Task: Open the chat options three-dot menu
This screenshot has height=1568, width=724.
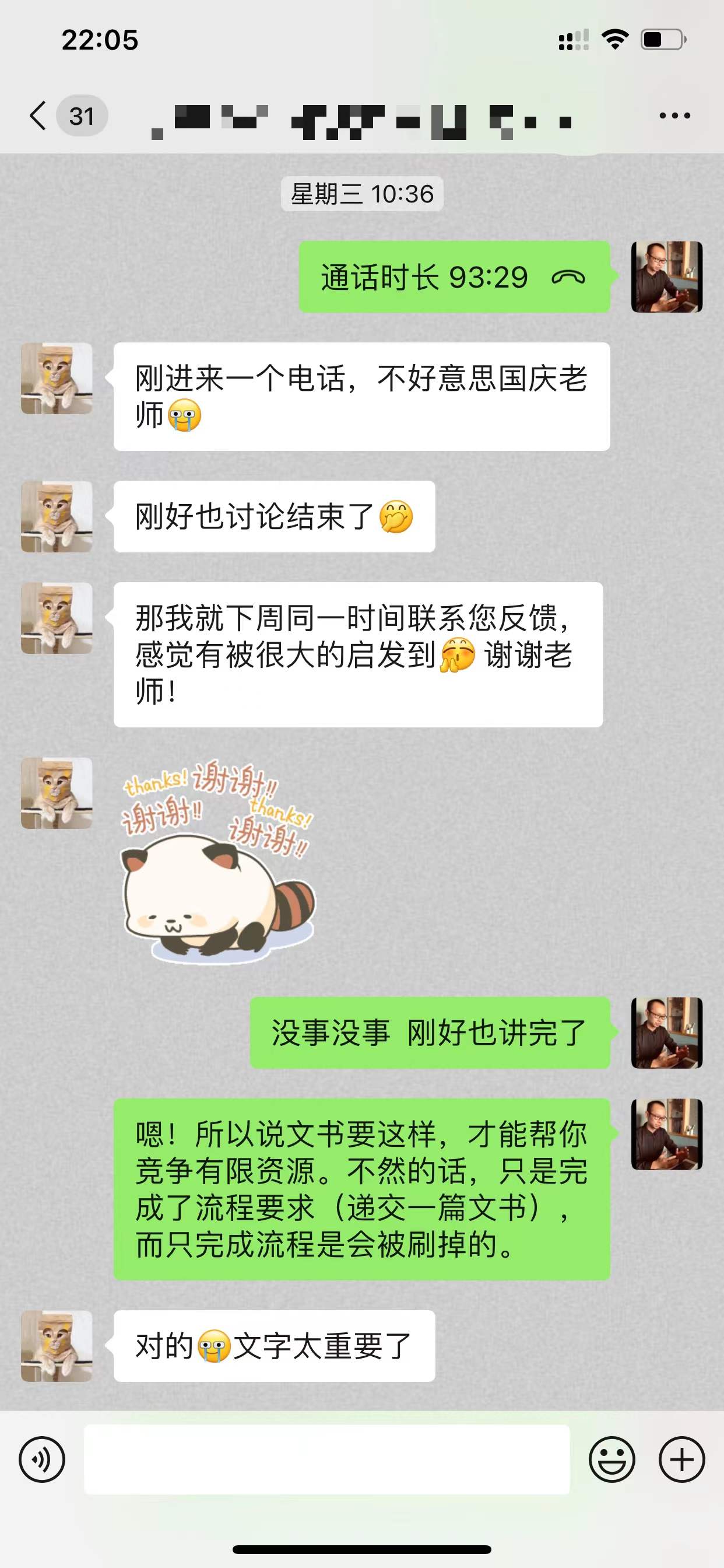Action: [674, 116]
